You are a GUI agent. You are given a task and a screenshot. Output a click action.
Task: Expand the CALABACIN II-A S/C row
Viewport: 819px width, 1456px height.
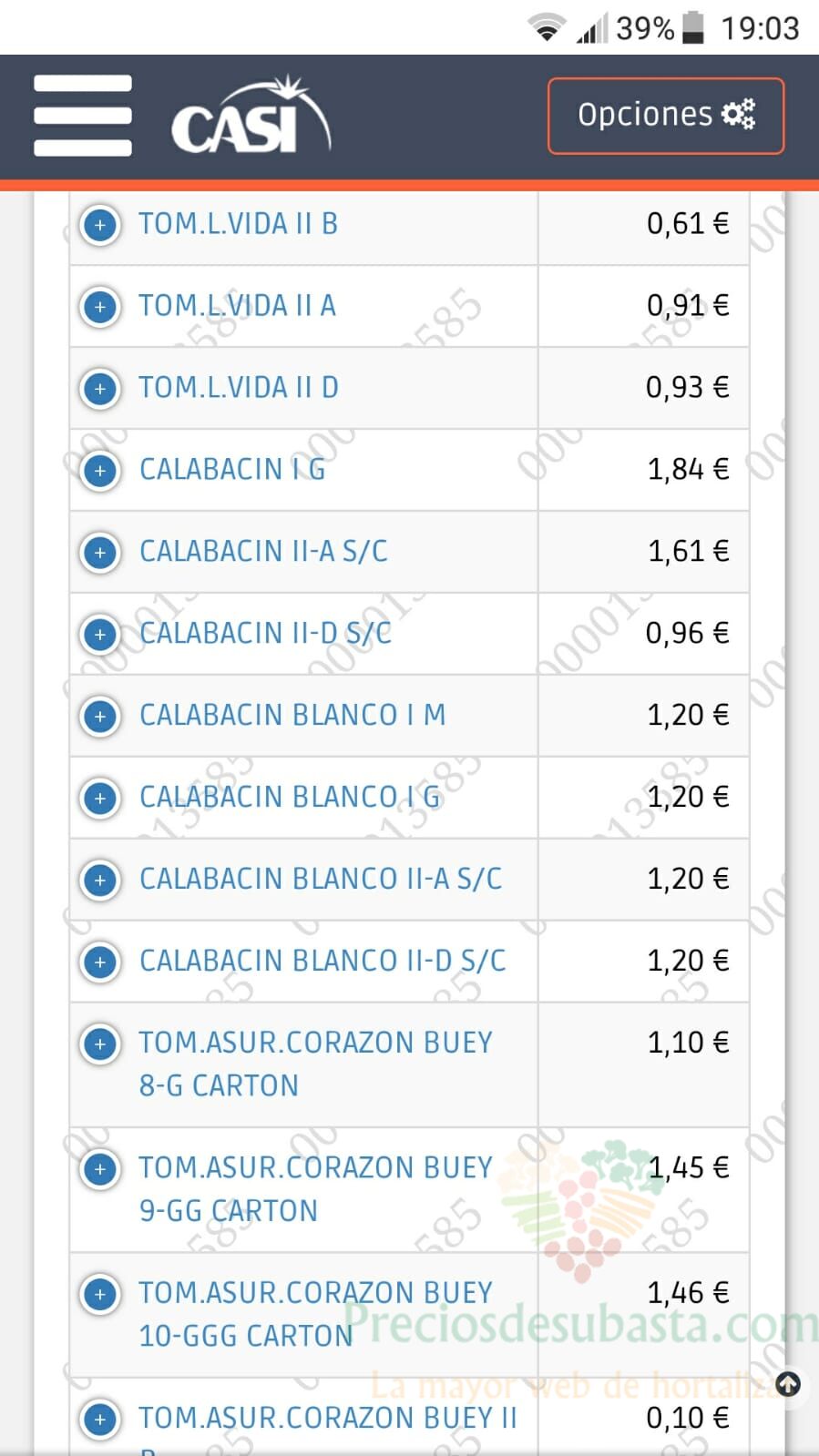[x=100, y=553]
